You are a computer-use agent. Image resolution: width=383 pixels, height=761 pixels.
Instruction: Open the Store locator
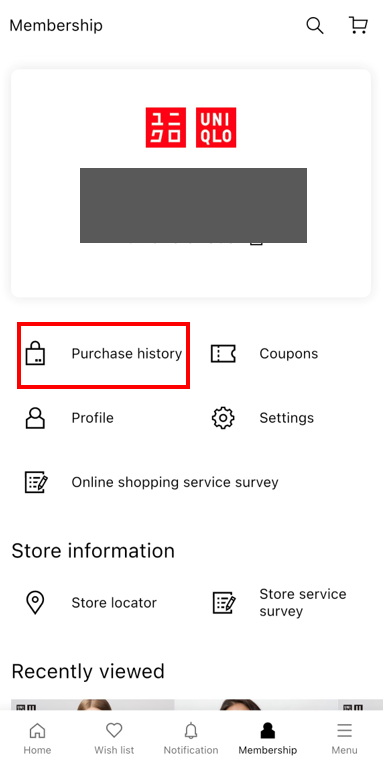90,603
